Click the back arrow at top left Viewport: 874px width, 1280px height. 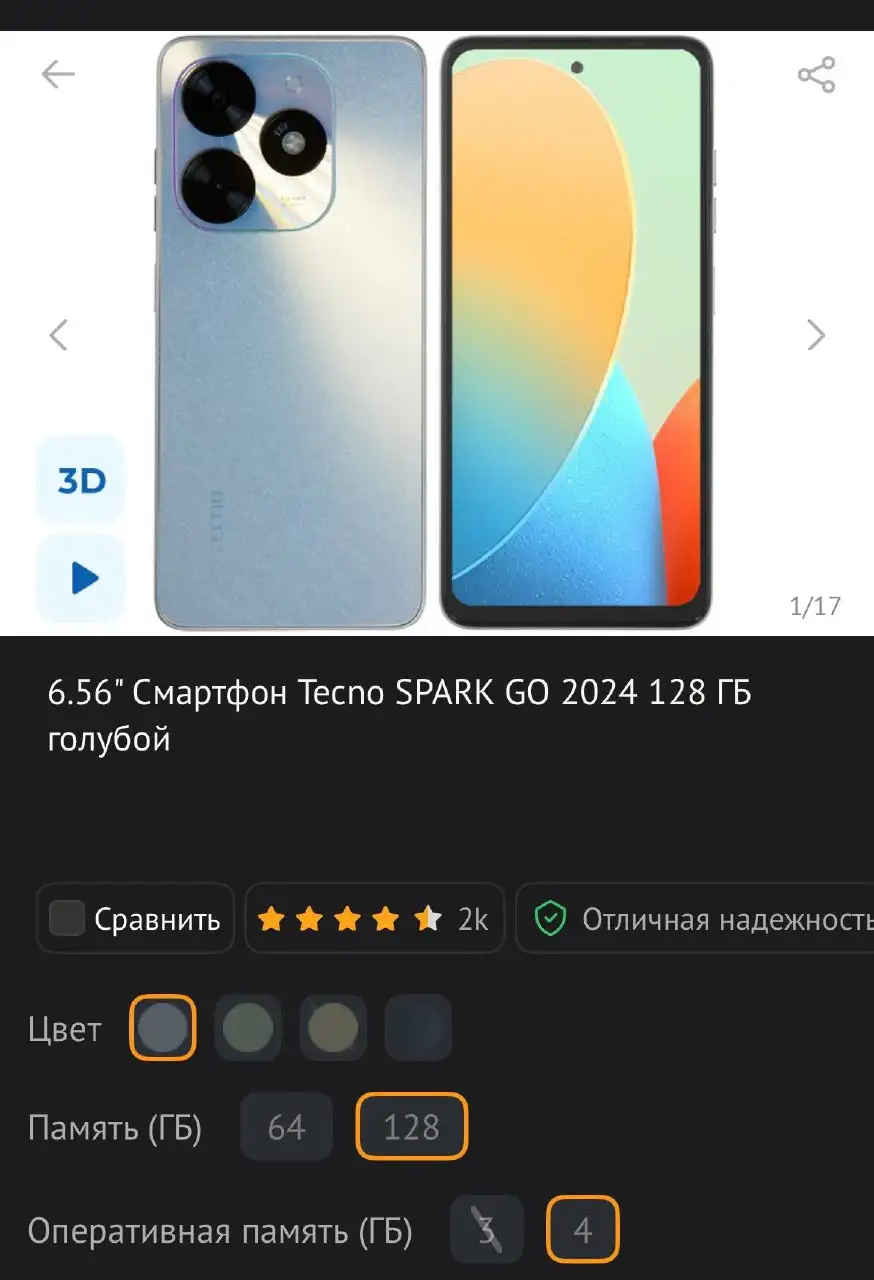58,72
